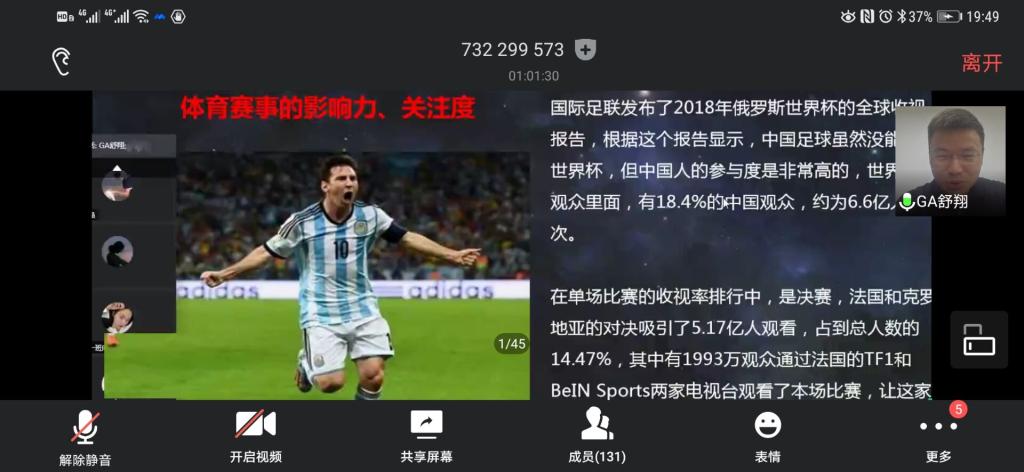Open meeting security info shield icon
Screen dimensions: 1024x472
point(586,50)
